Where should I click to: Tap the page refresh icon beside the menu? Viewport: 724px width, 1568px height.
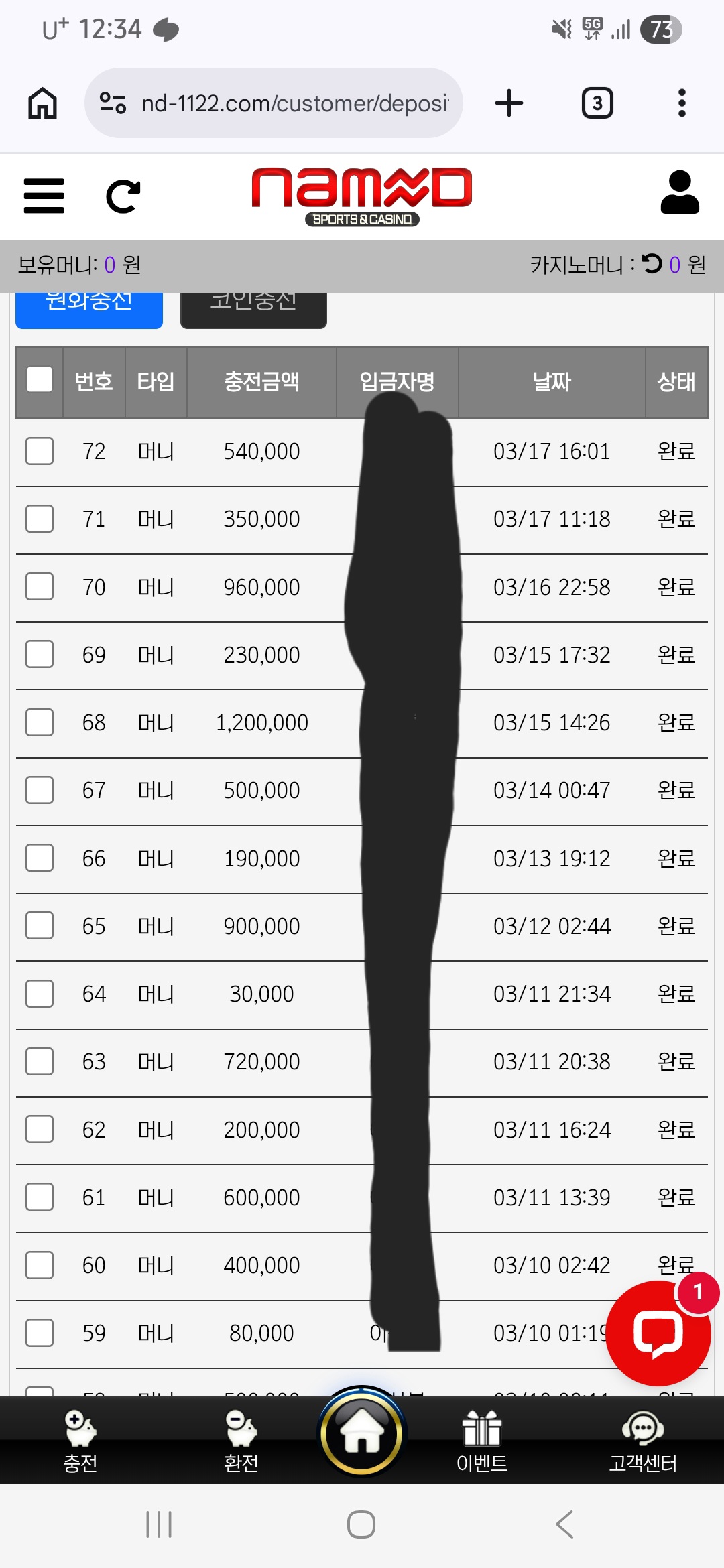123,196
